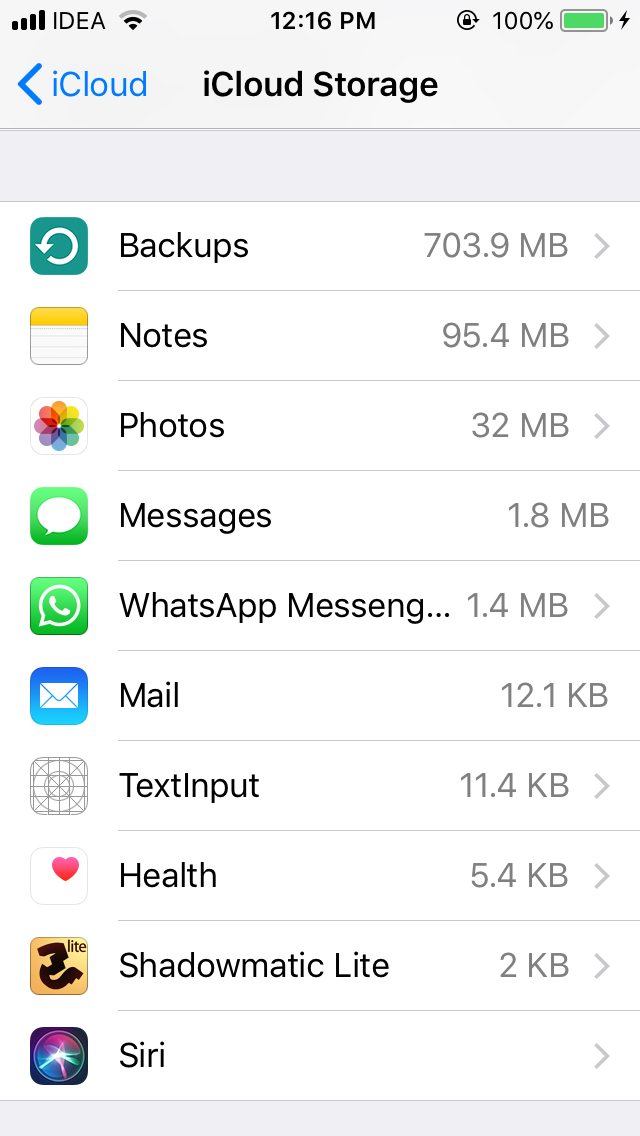View Health data storage
This screenshot has width=640, height=1136.
(x=320, y=876)
